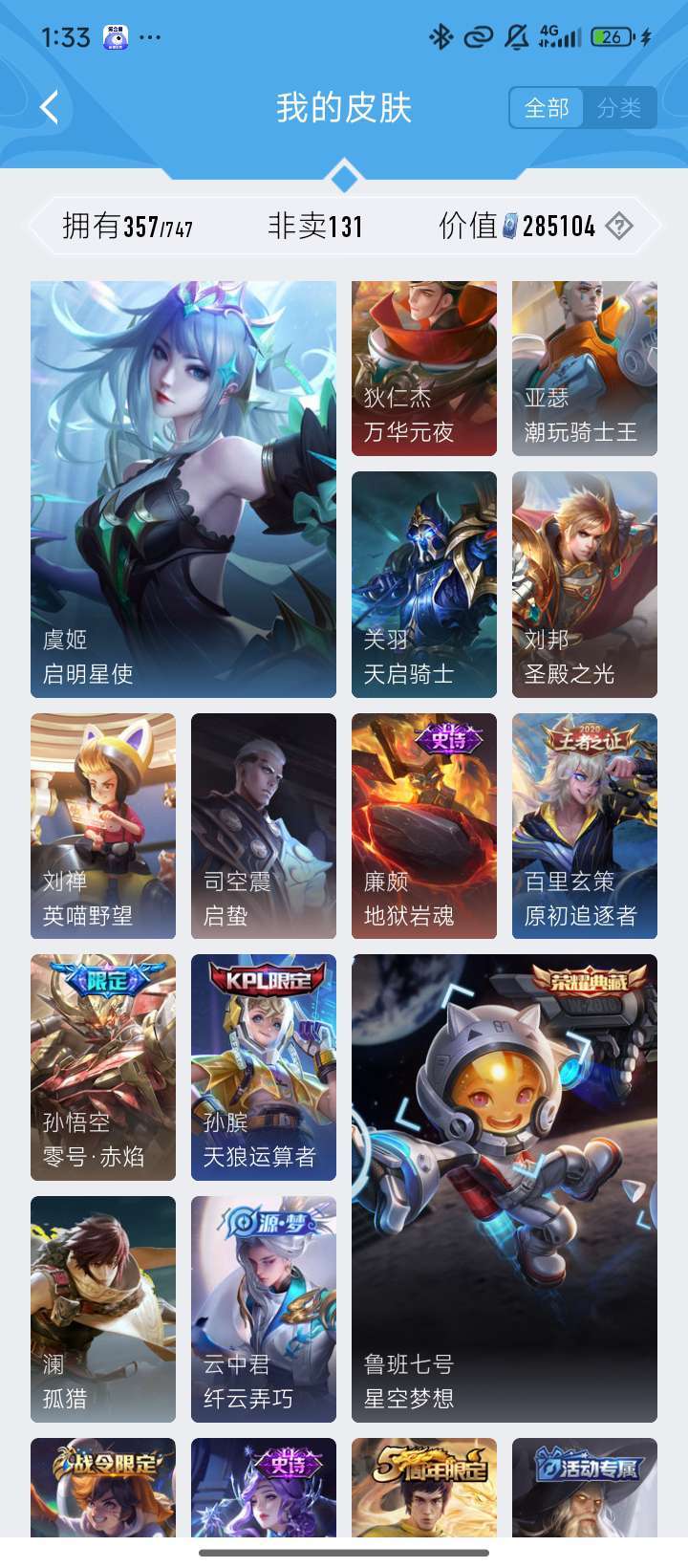The image size is (688, 1568).
Task: View the 亚瑟 潮玩骑士王 skin
Action: (585, 368)
